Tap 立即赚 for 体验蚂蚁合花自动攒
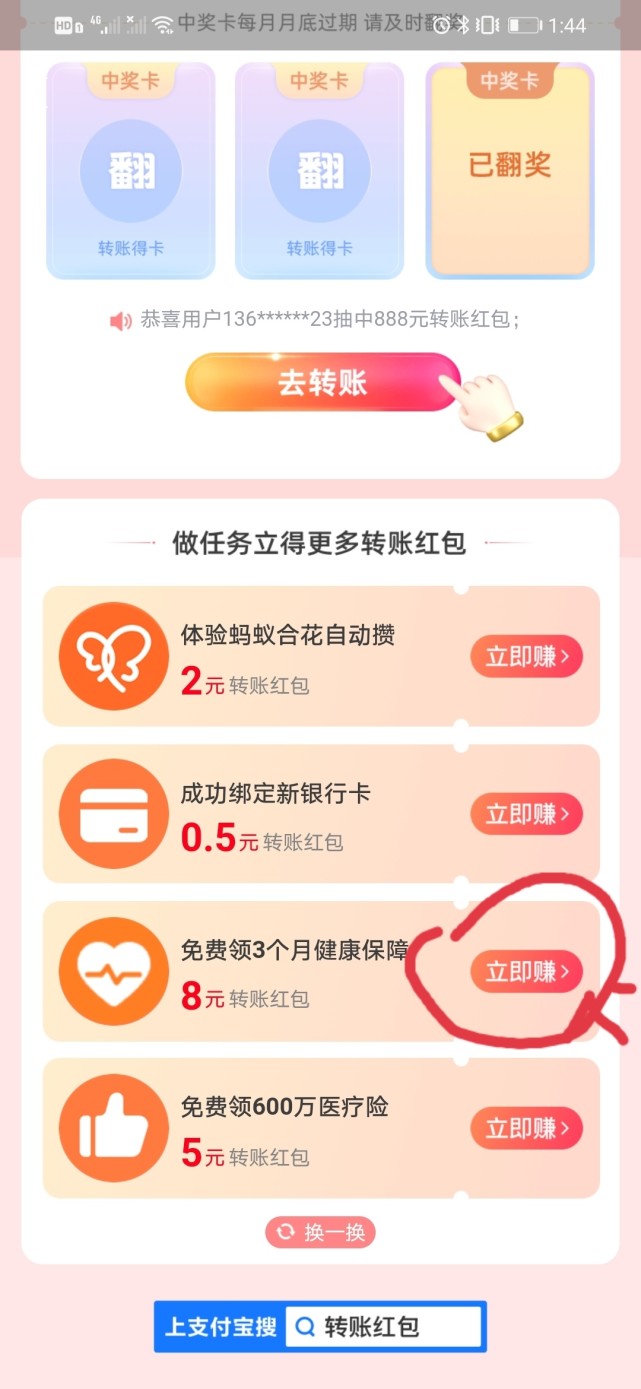 click(526, 657)
